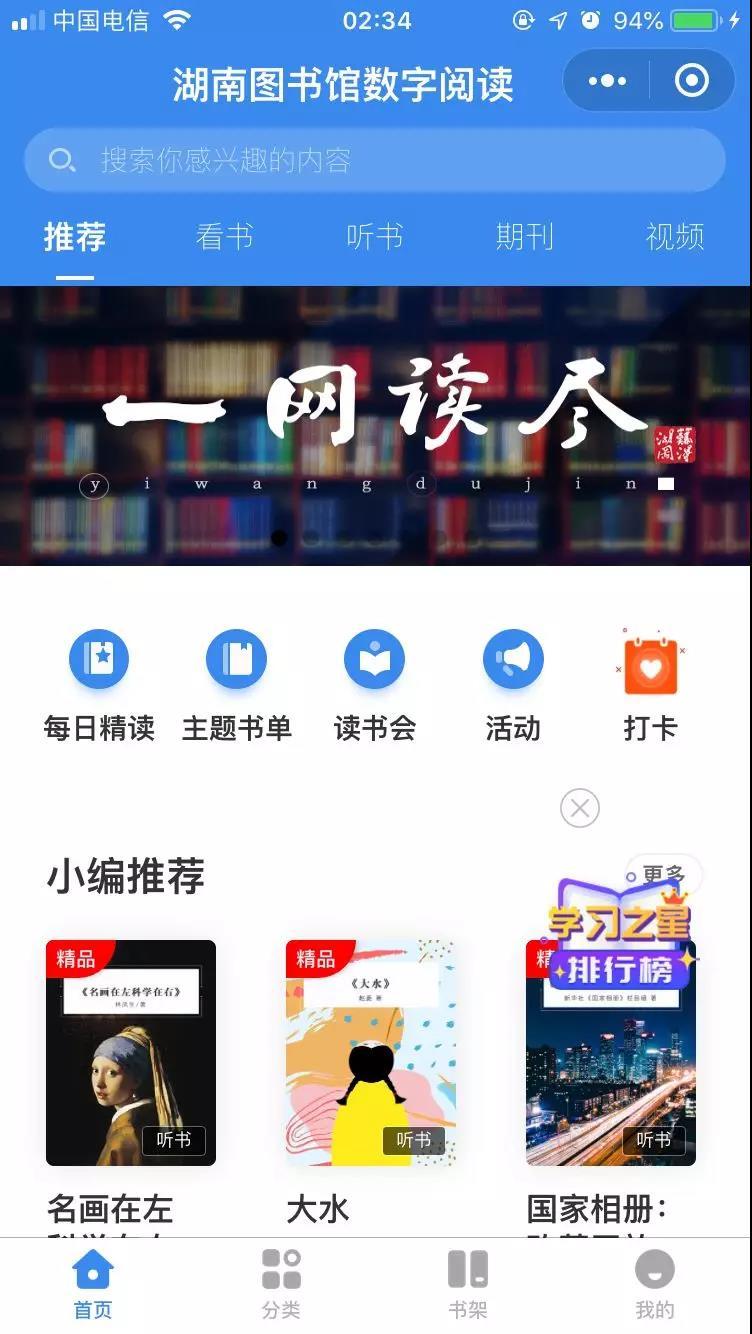Go to the 分类 tab
752x1334 pixels.
(x=281, y=1283)
